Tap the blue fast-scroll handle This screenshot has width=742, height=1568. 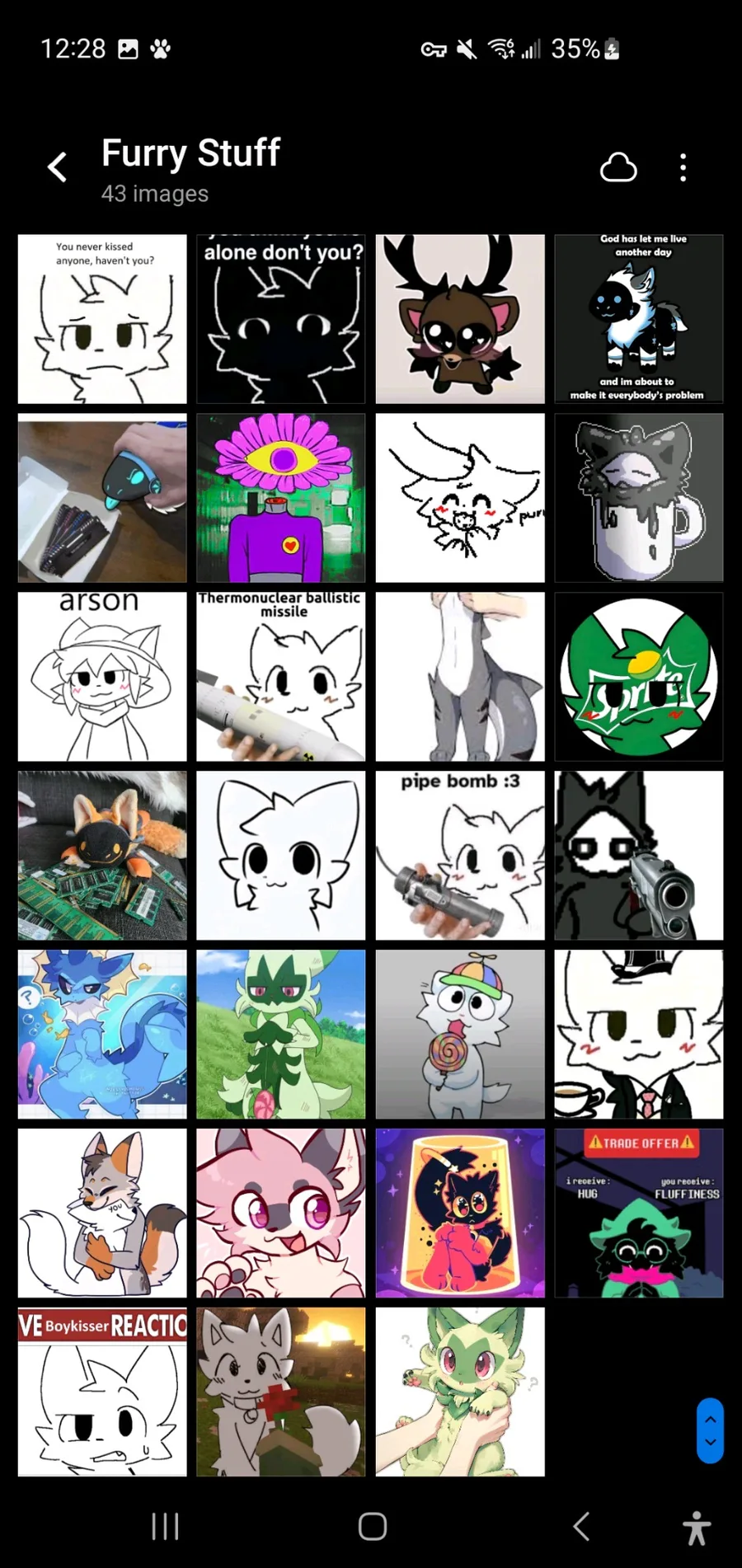click(710, 1430)
